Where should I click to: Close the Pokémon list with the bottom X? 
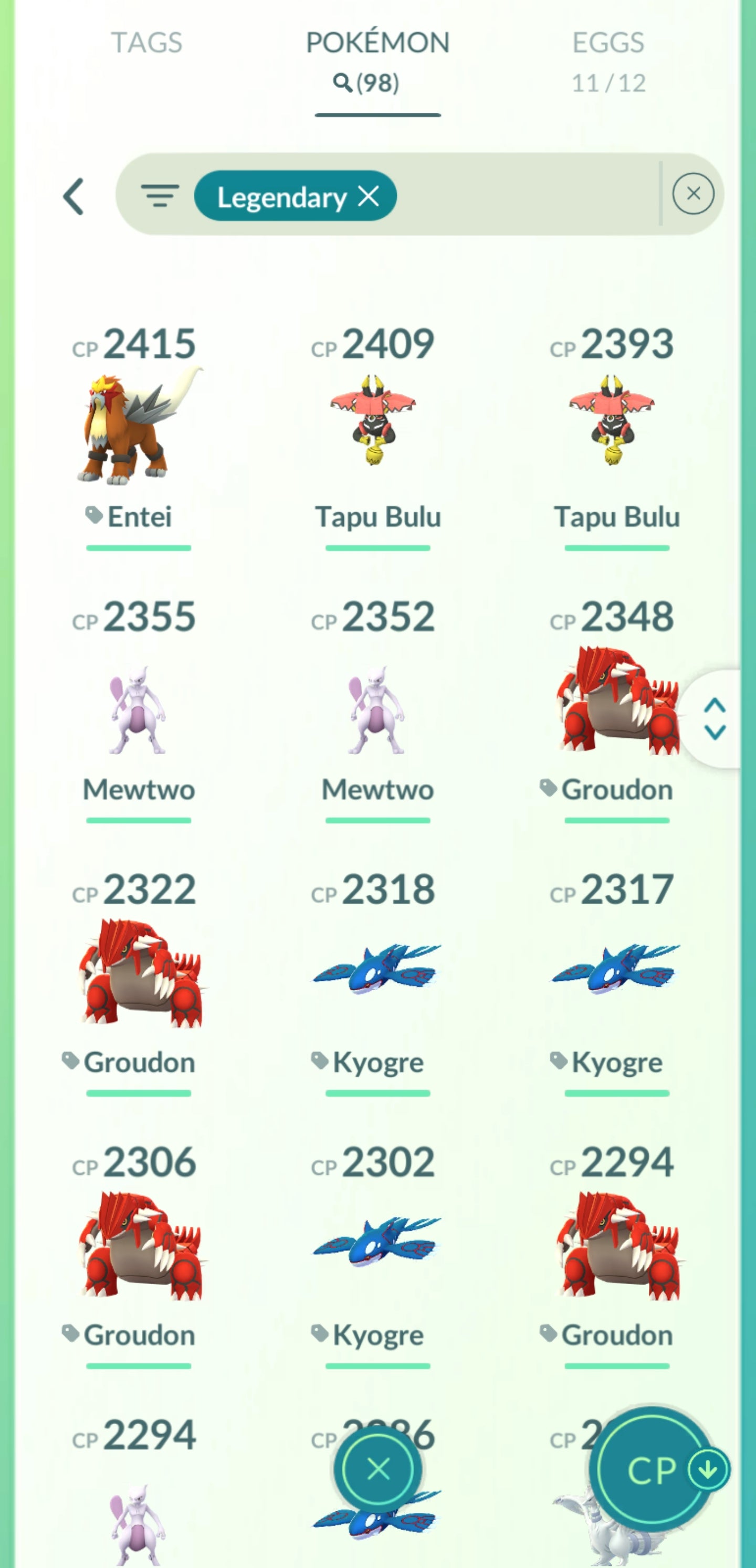point(377,1469)
